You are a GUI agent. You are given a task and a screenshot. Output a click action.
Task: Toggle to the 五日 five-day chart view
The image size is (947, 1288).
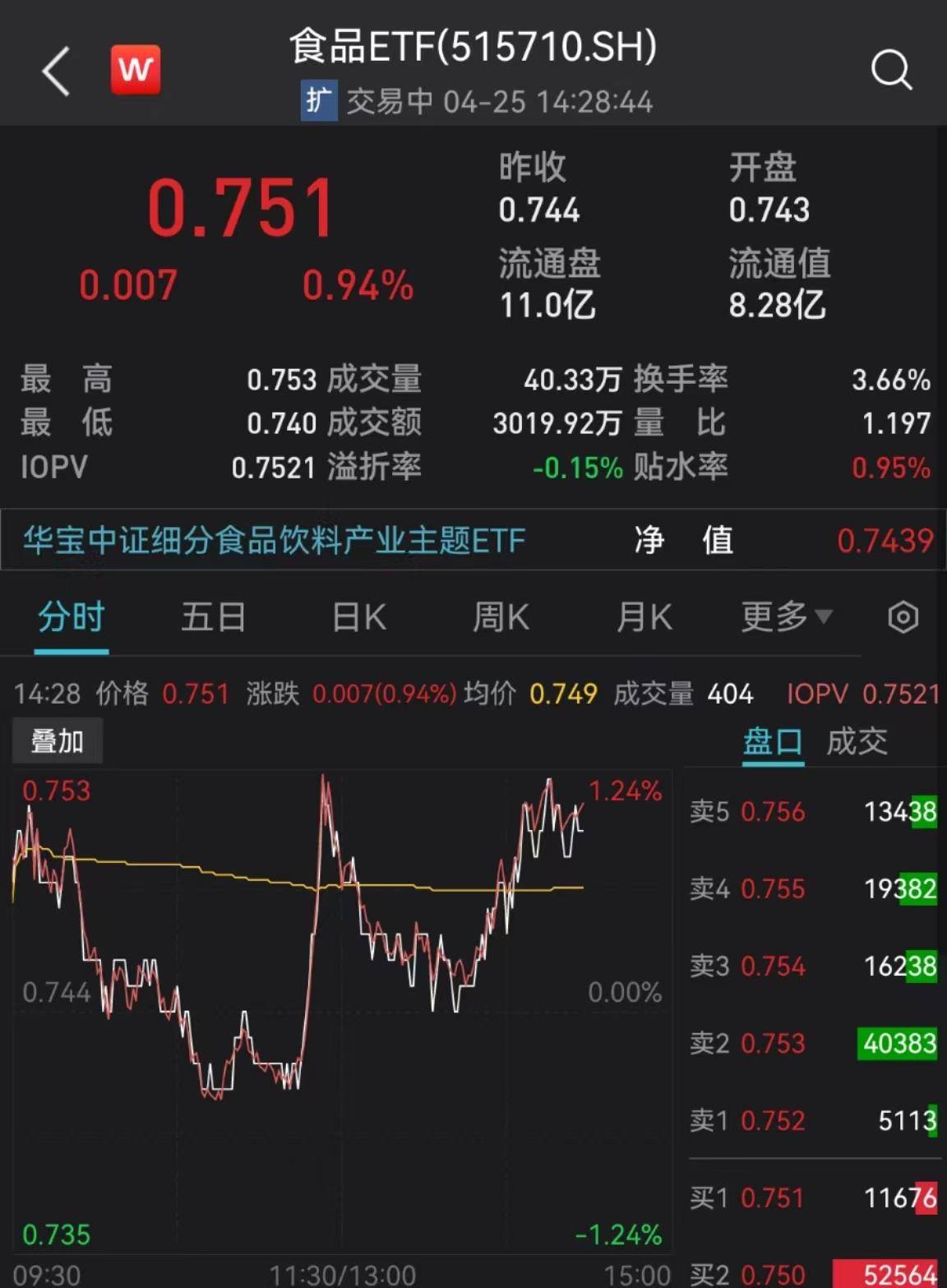(x=213, y=616)
